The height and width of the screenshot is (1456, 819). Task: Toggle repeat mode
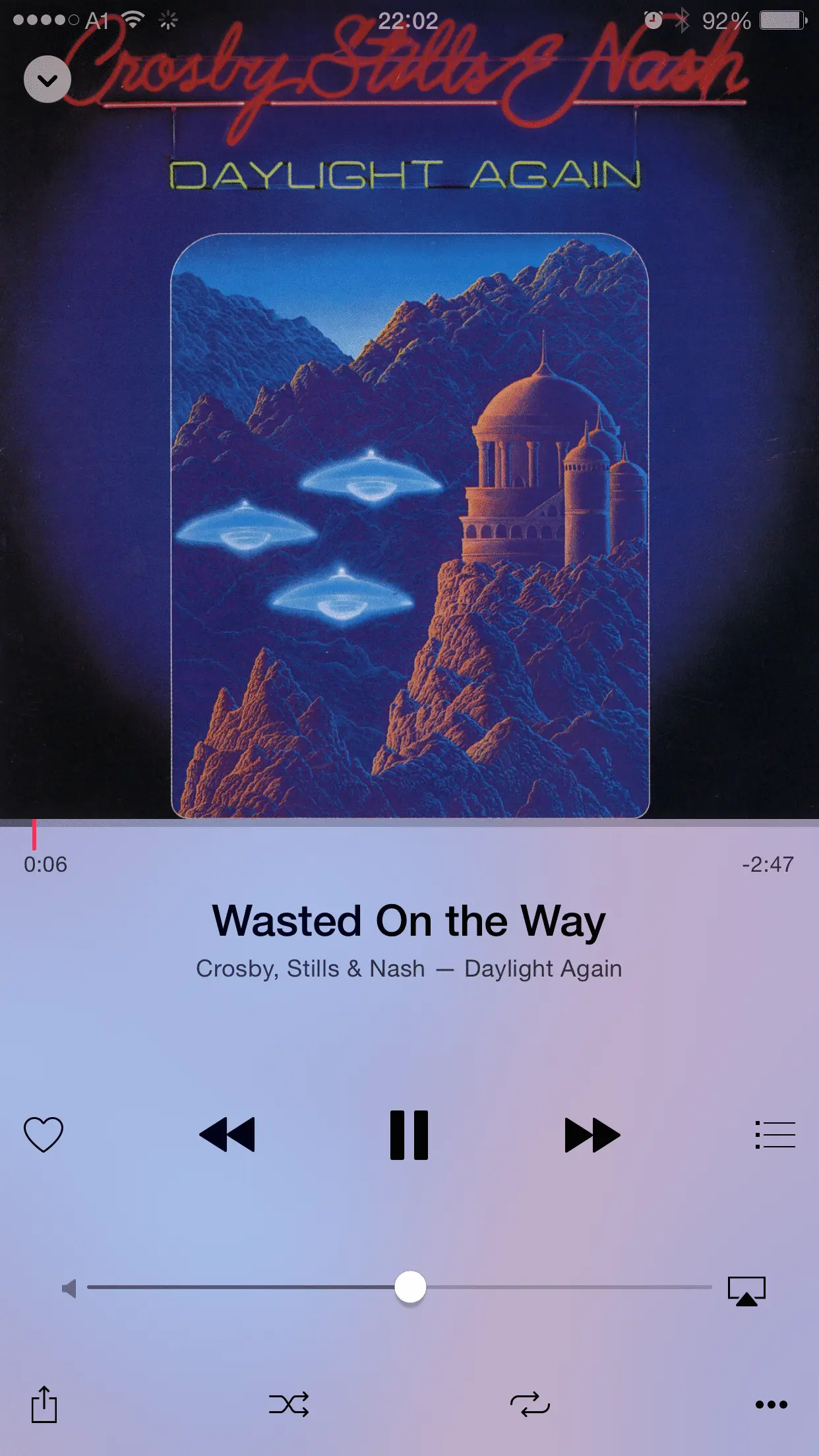point(530,1405)
